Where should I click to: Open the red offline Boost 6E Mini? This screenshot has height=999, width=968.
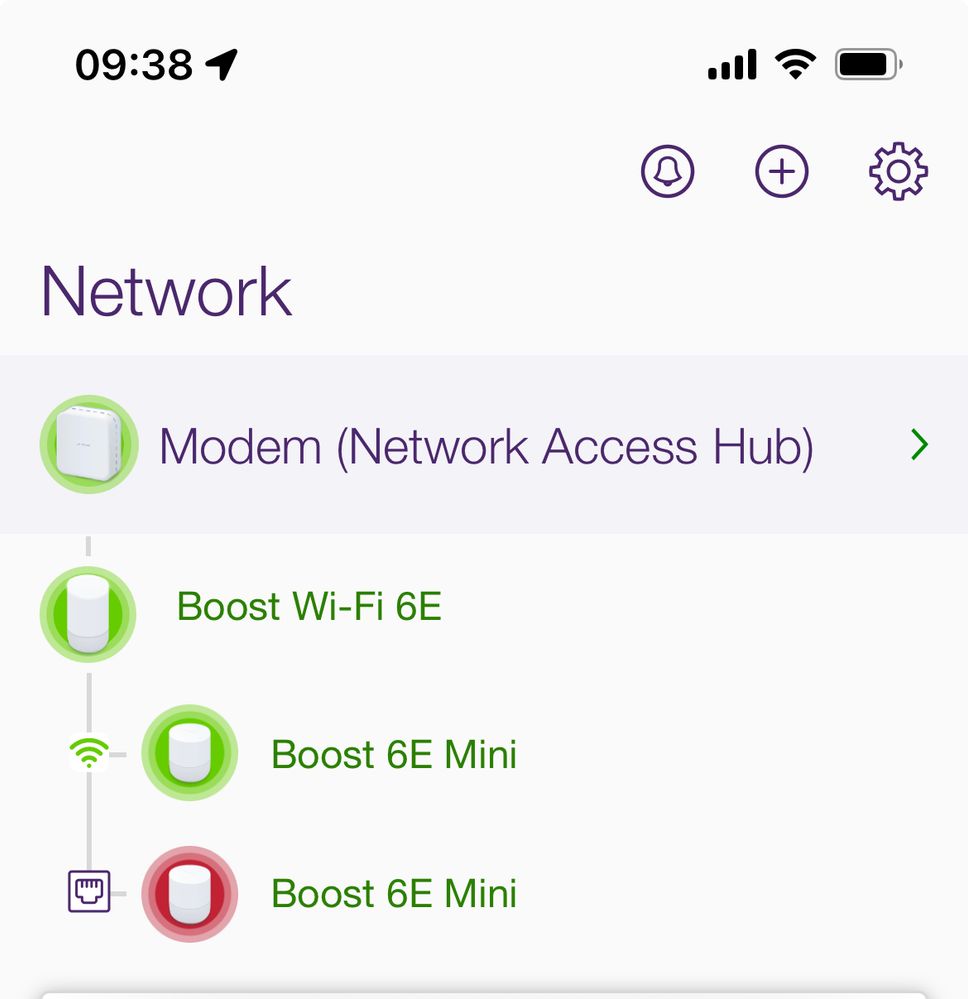(x=393, y=893)
